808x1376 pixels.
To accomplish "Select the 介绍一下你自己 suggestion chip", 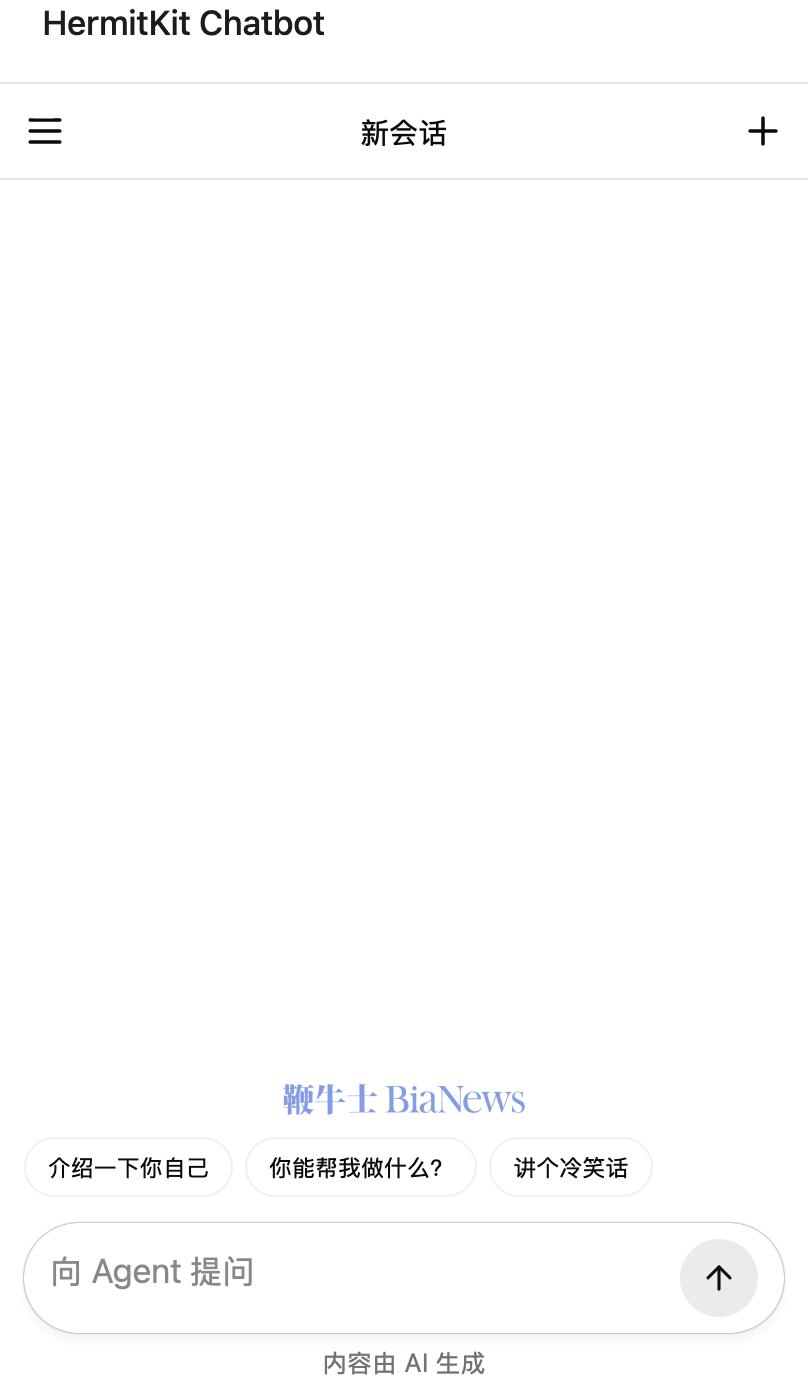I will click(x=128, y=1167).
